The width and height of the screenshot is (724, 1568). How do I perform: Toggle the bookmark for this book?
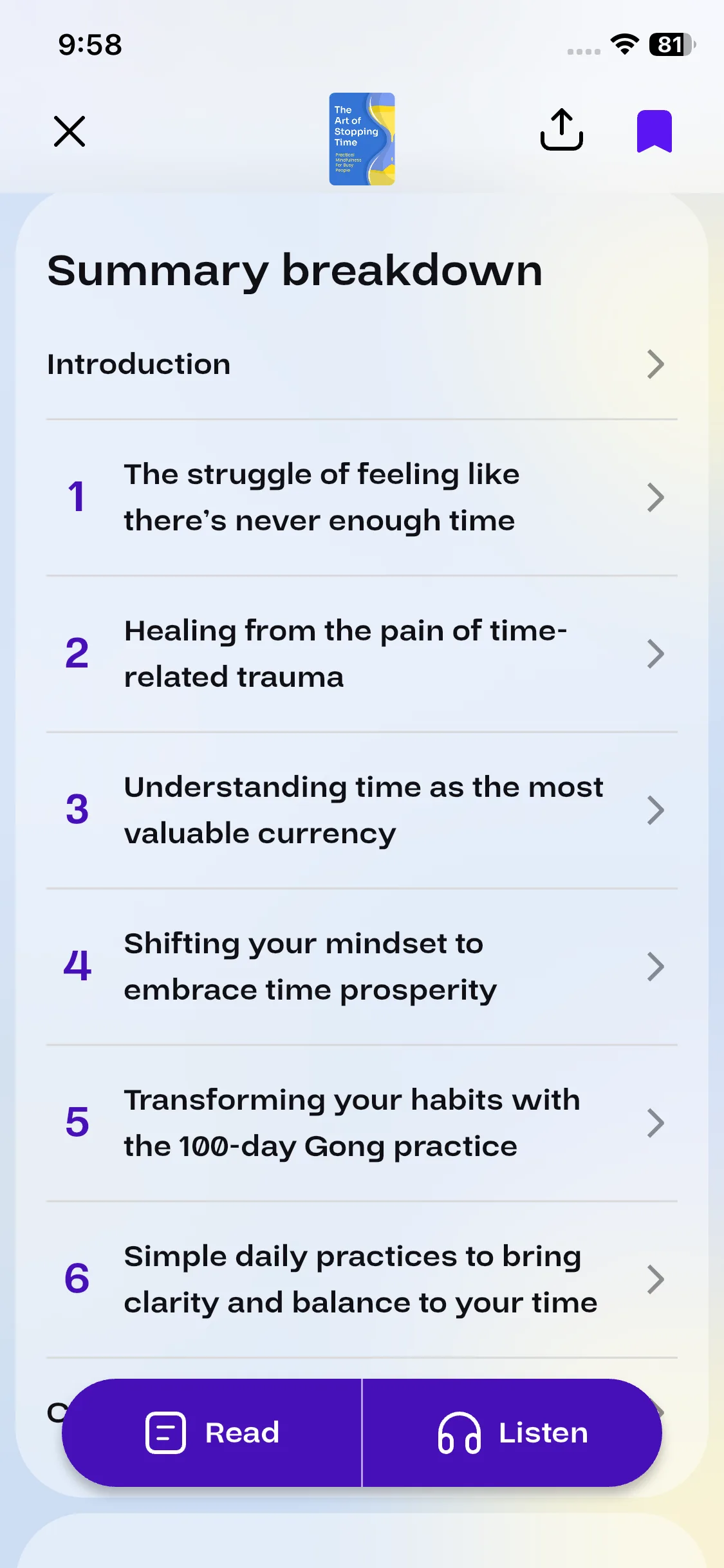point(654,131)
